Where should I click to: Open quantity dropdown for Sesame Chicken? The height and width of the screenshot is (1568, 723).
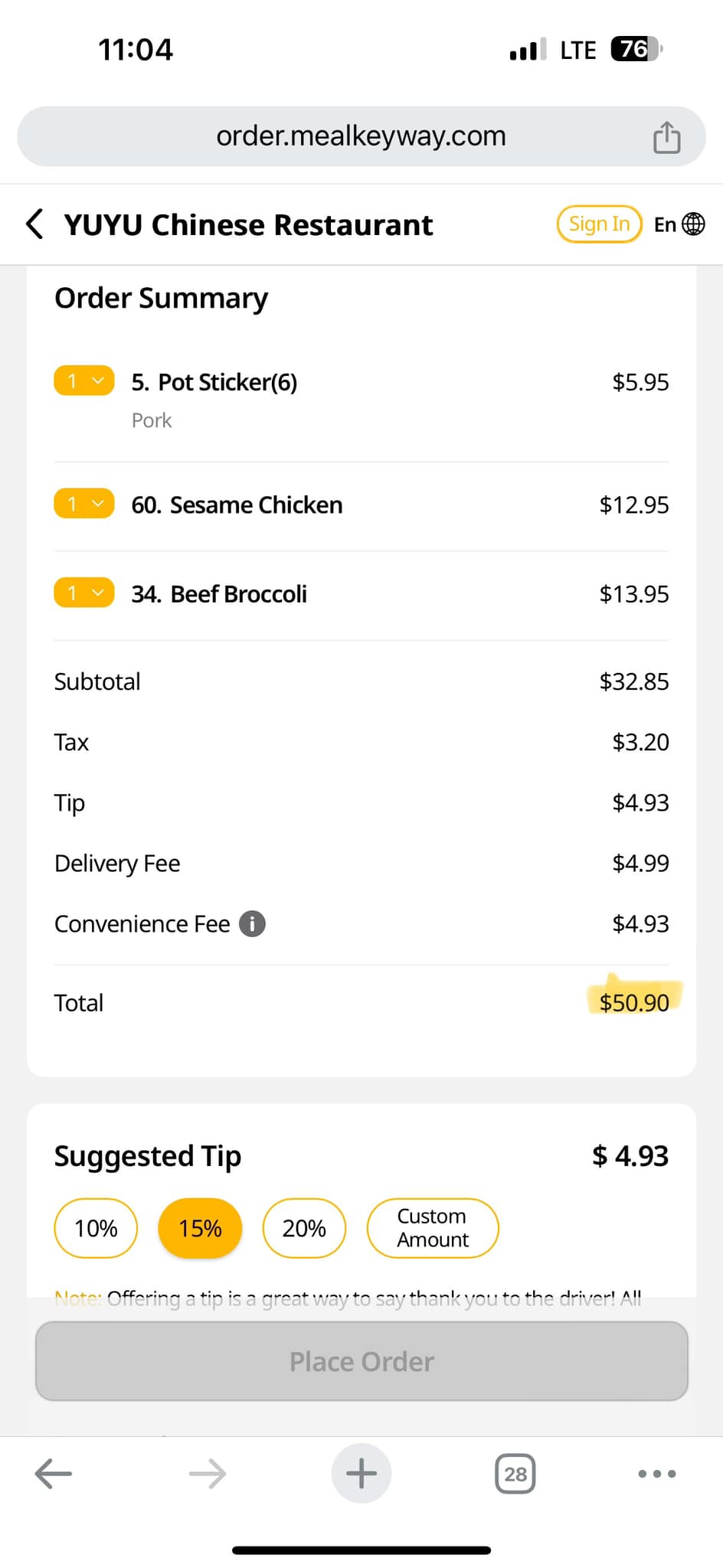click(x=84, y=504)
